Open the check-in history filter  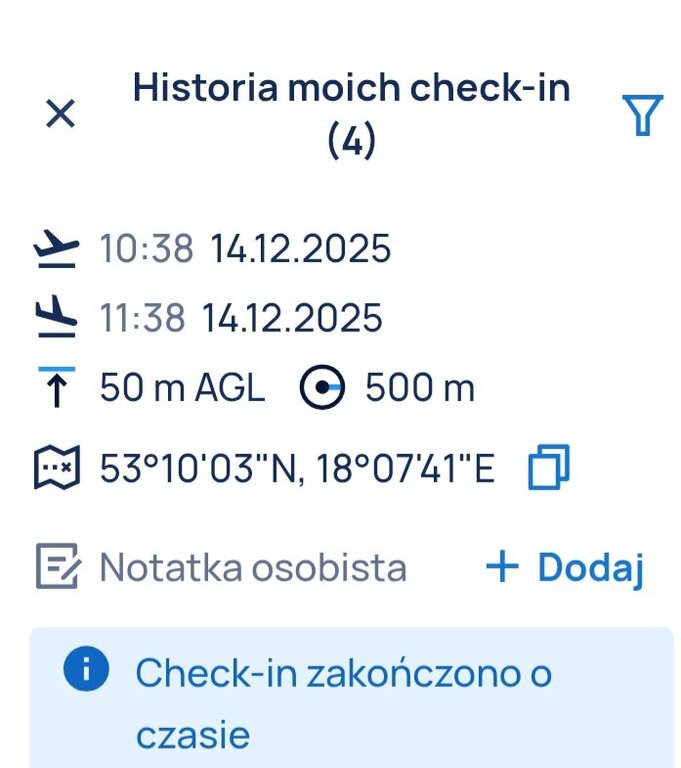pyautogui.click(x=642, y=115)
